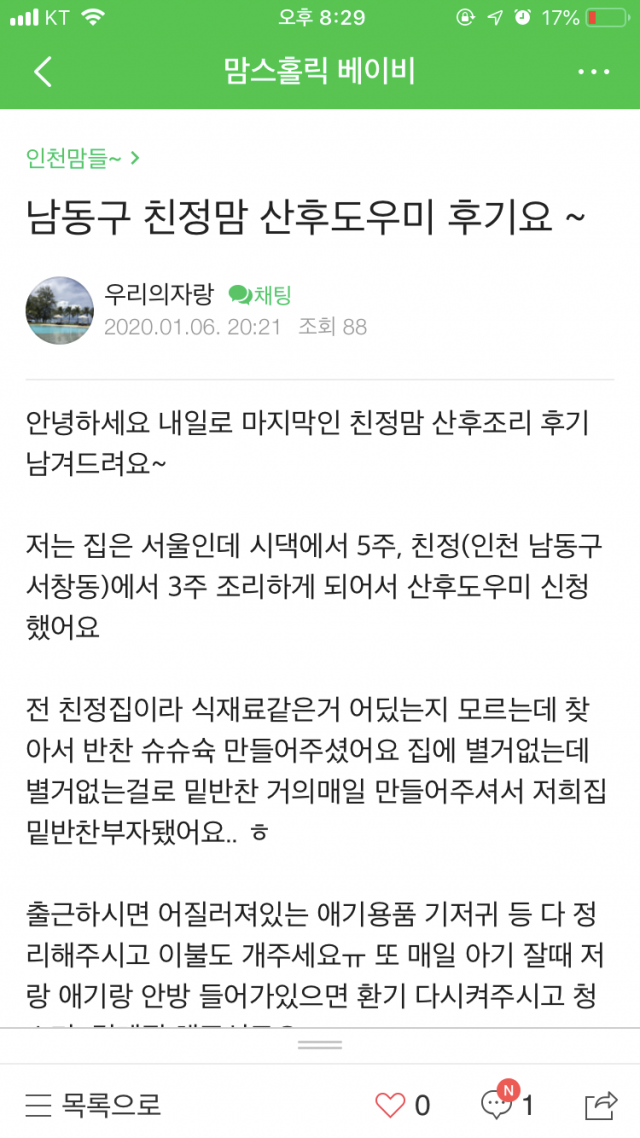Like this post with the heart
The width and height of the screenshot is (640, 1138).
[390, 1104]
